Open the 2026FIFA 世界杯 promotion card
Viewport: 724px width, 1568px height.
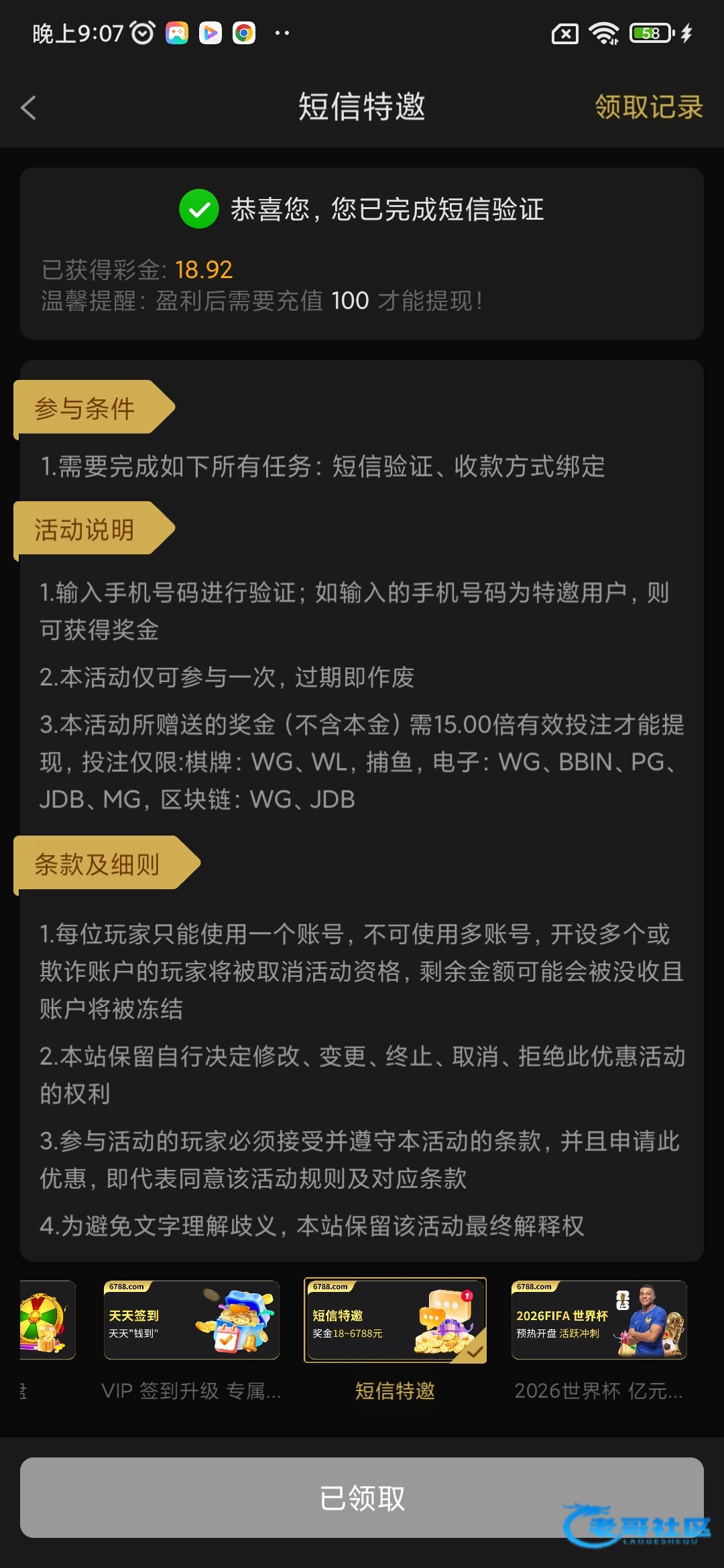pos(599,1320)
